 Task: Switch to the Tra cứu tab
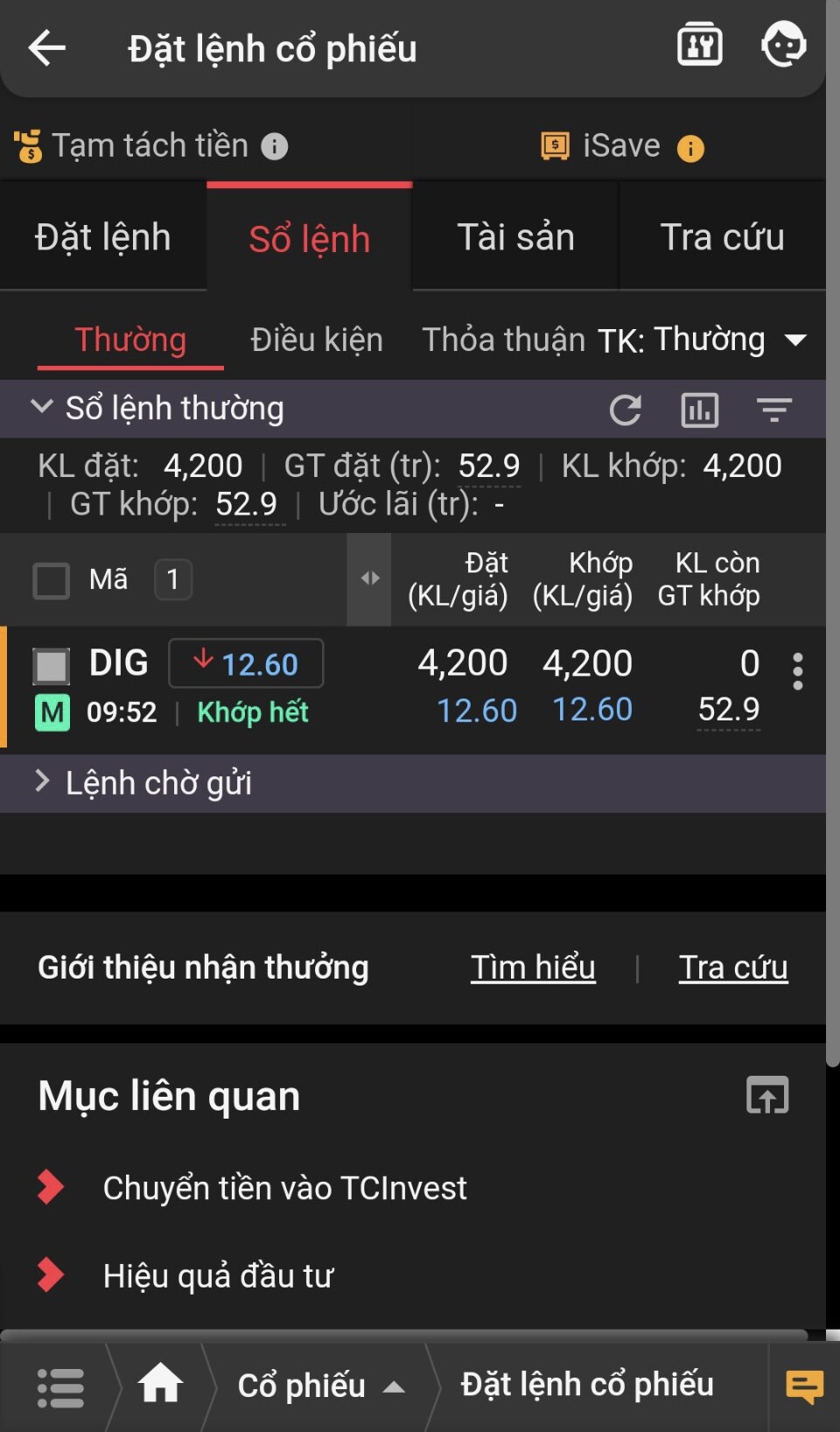(x=722, y=237)
